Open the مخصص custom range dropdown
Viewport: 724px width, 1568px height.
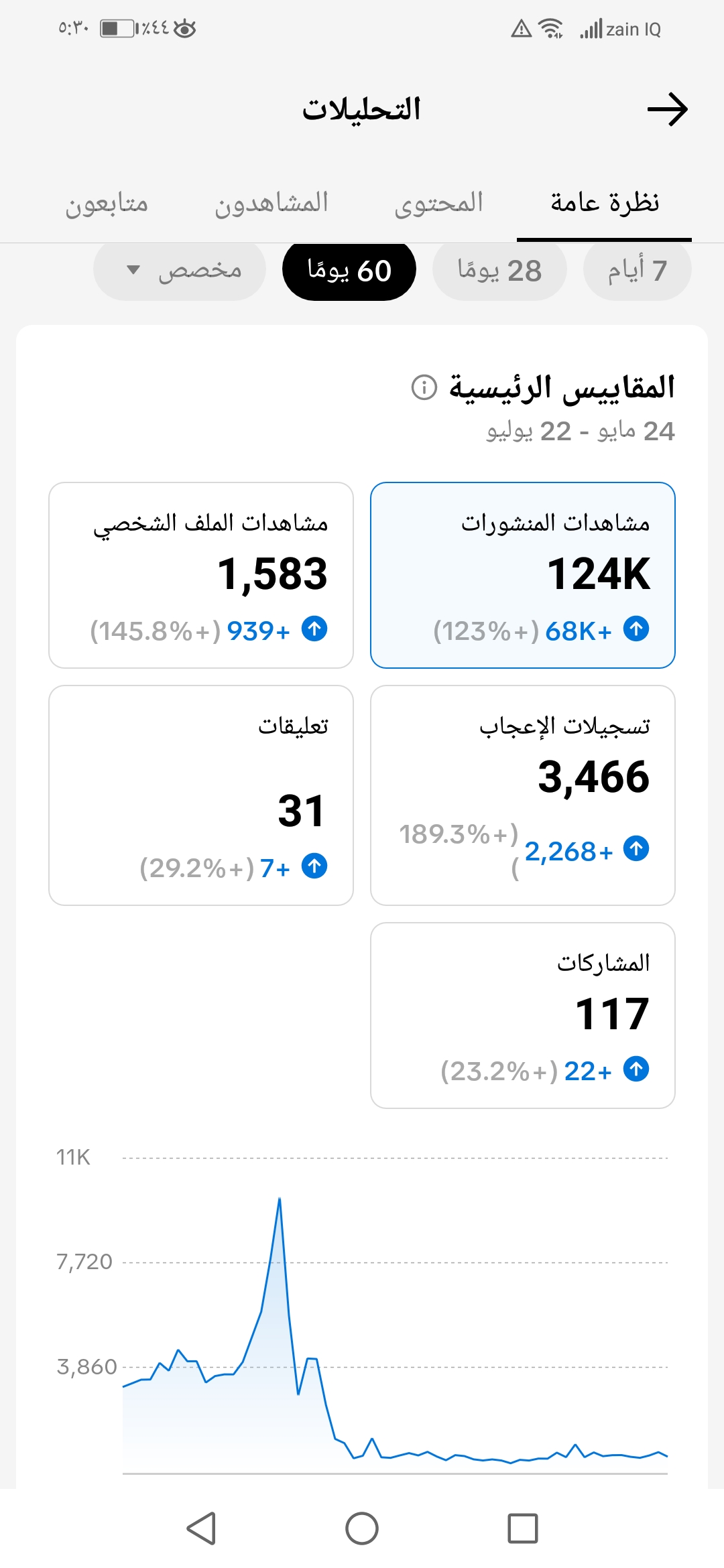pyautogui.click(x=180, y=270)
